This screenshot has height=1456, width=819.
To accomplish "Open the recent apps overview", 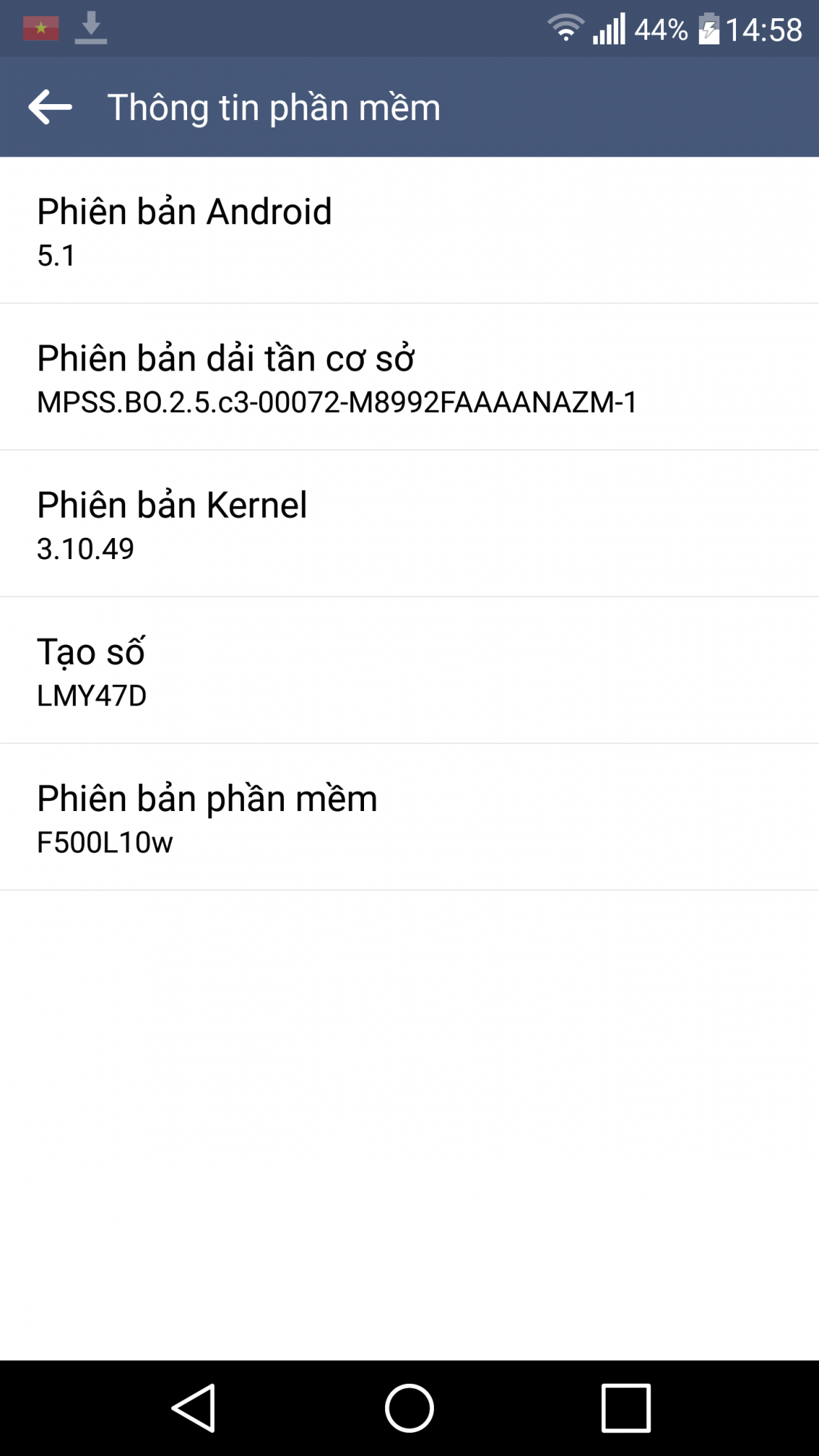I will coord(625,1408).
